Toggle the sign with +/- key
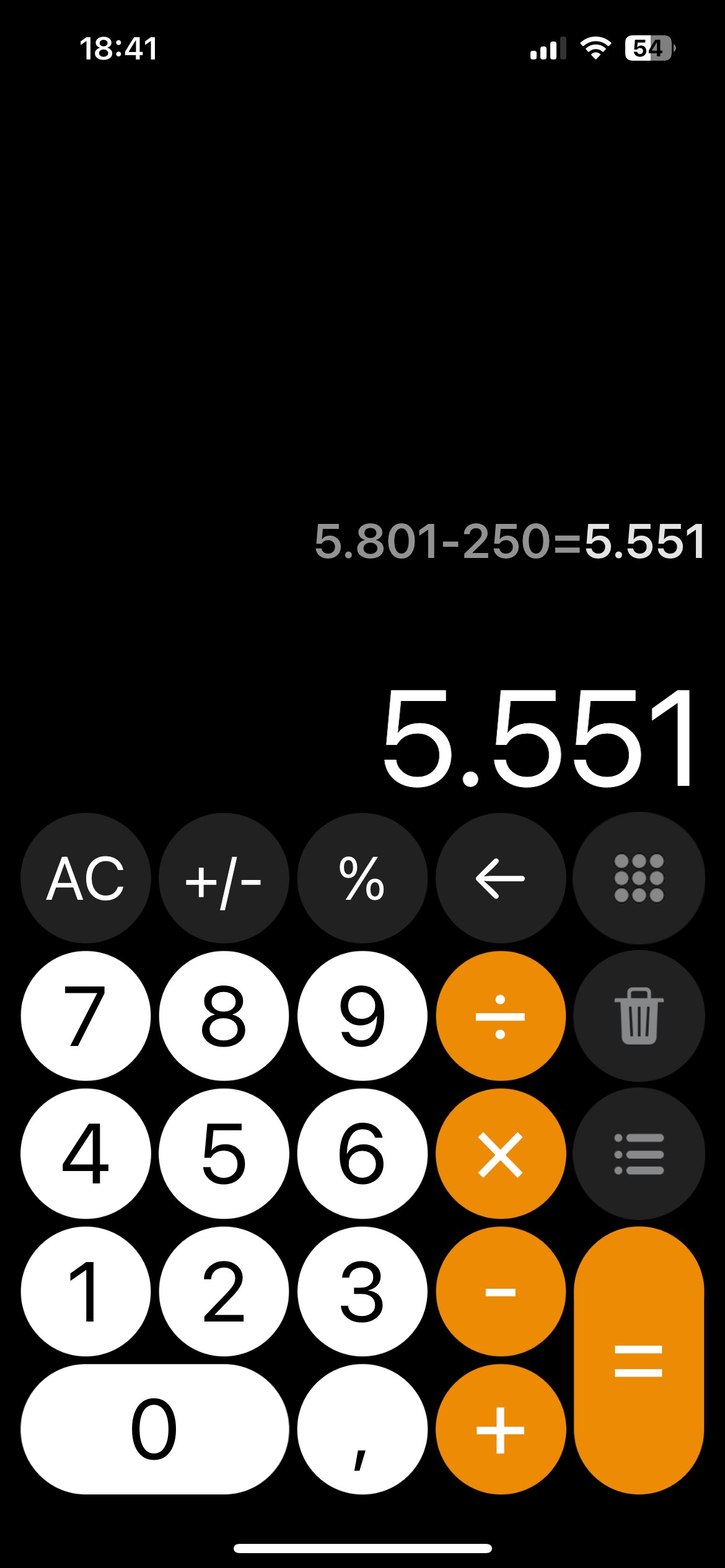The image size is (725, 1568). (x=224, y=878)
